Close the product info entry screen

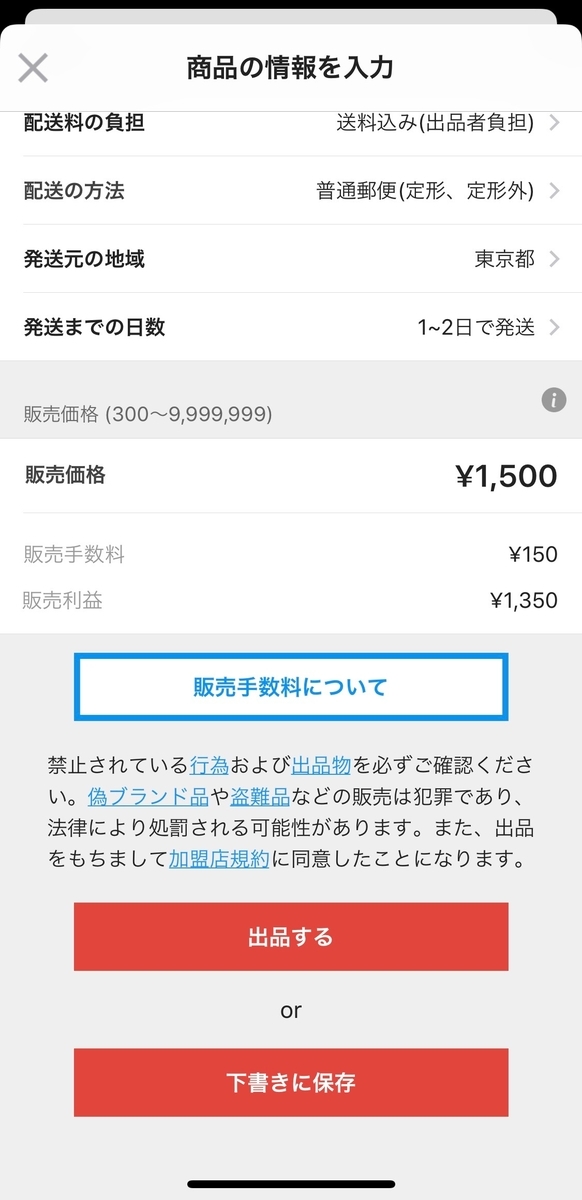click(33, 68)
